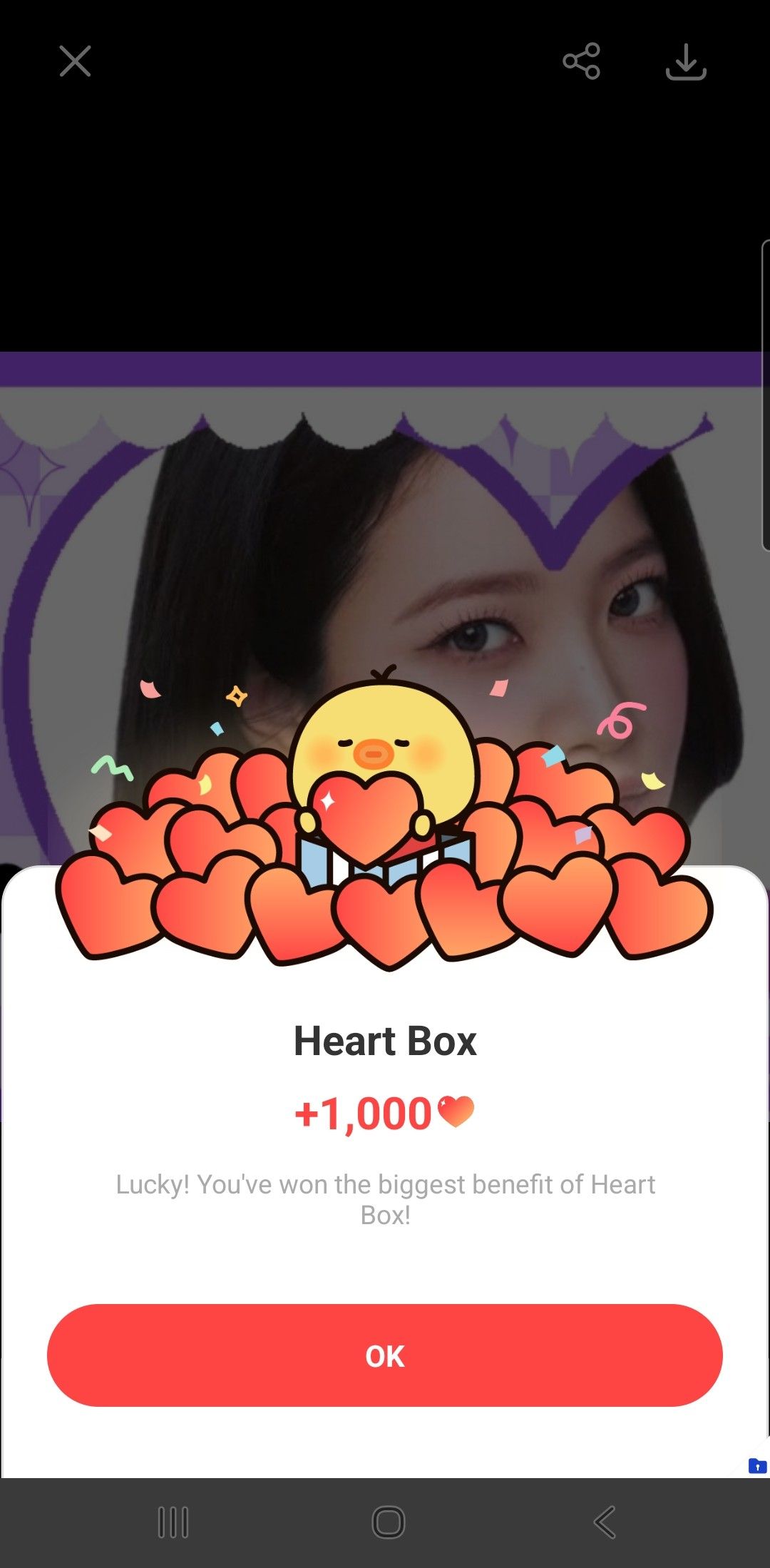
Task: Tap the +1,000 hearts reward amount
Action: [x=365, y=1111]
